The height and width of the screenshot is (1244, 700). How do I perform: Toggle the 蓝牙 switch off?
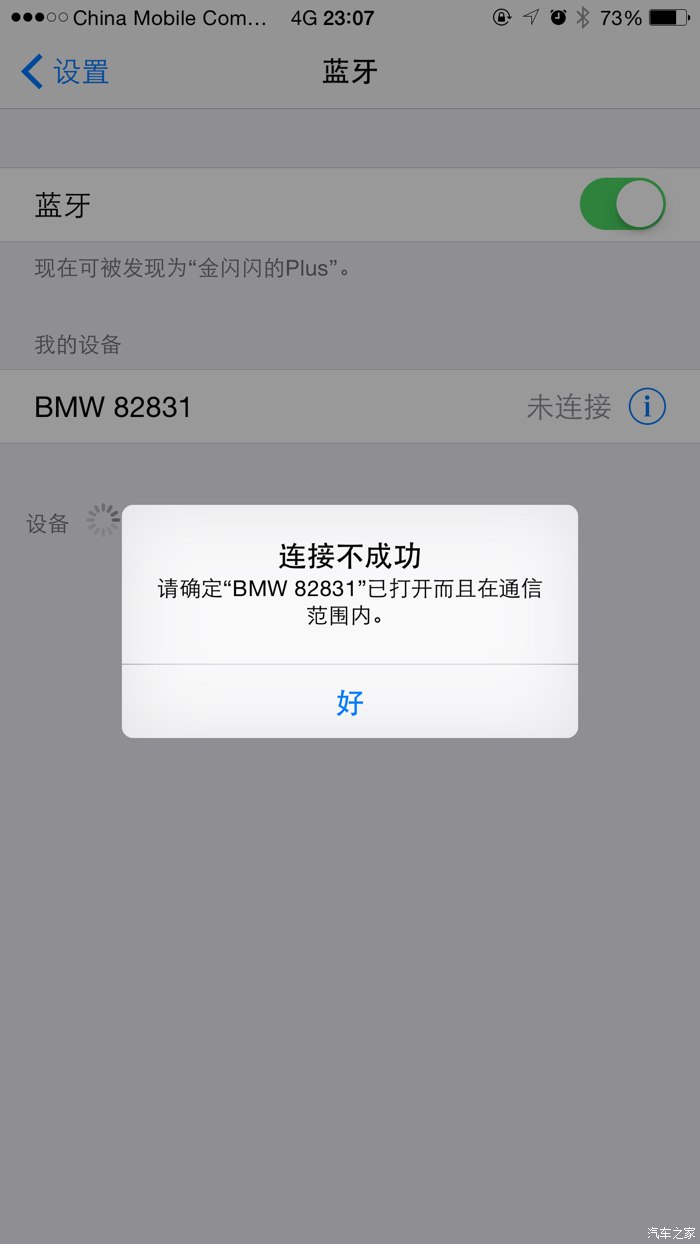[x=622, y=204]
